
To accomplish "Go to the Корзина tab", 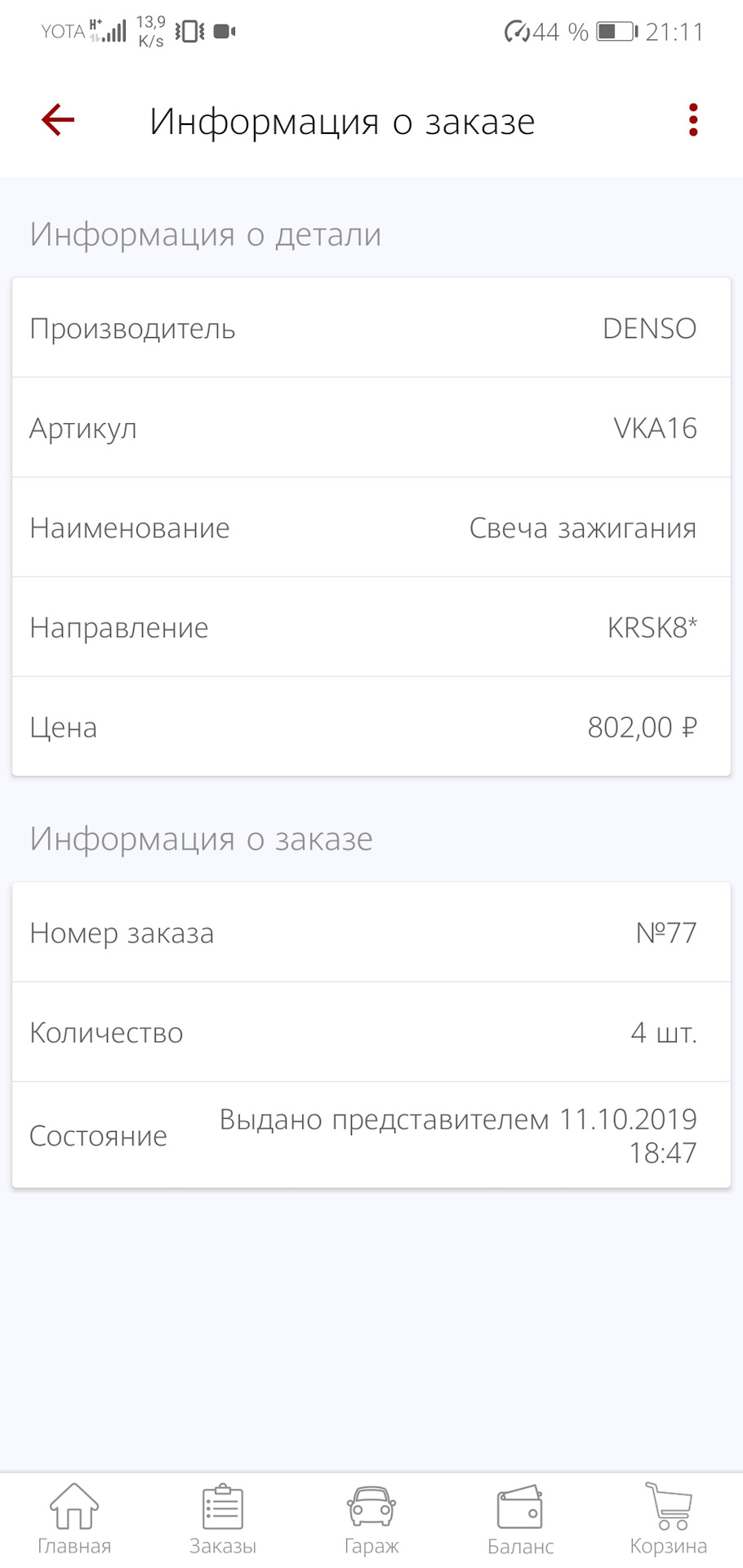I will click(x=669, y=1520).
